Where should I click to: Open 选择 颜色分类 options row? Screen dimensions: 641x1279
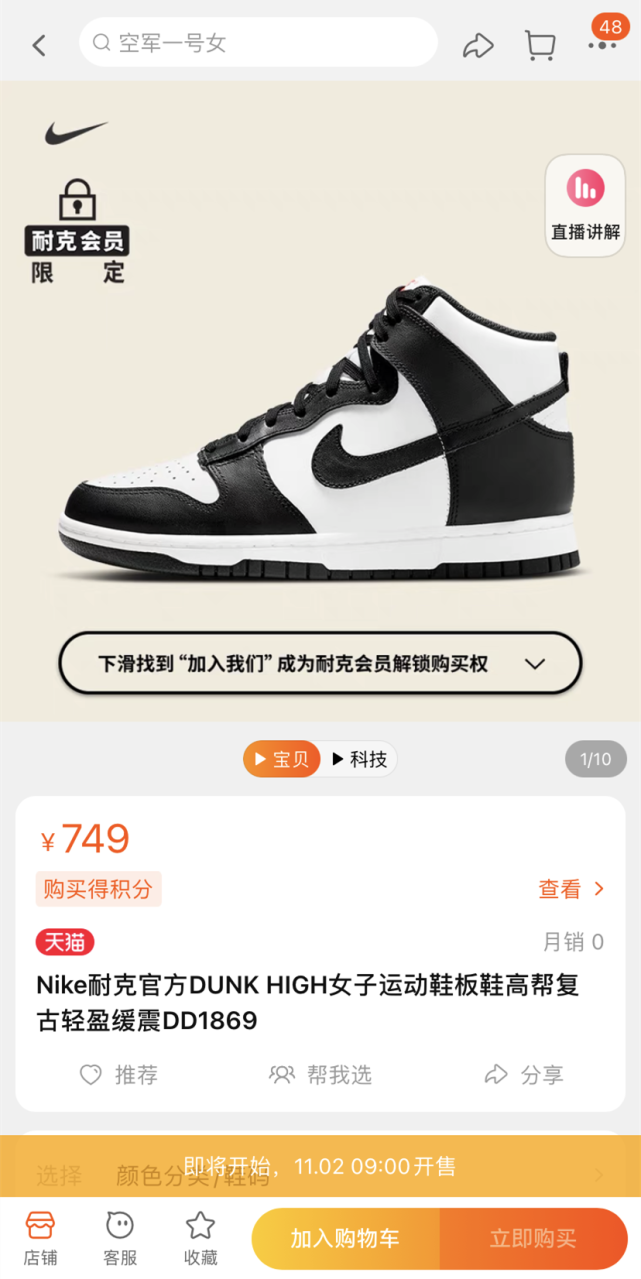point(320,1174)
